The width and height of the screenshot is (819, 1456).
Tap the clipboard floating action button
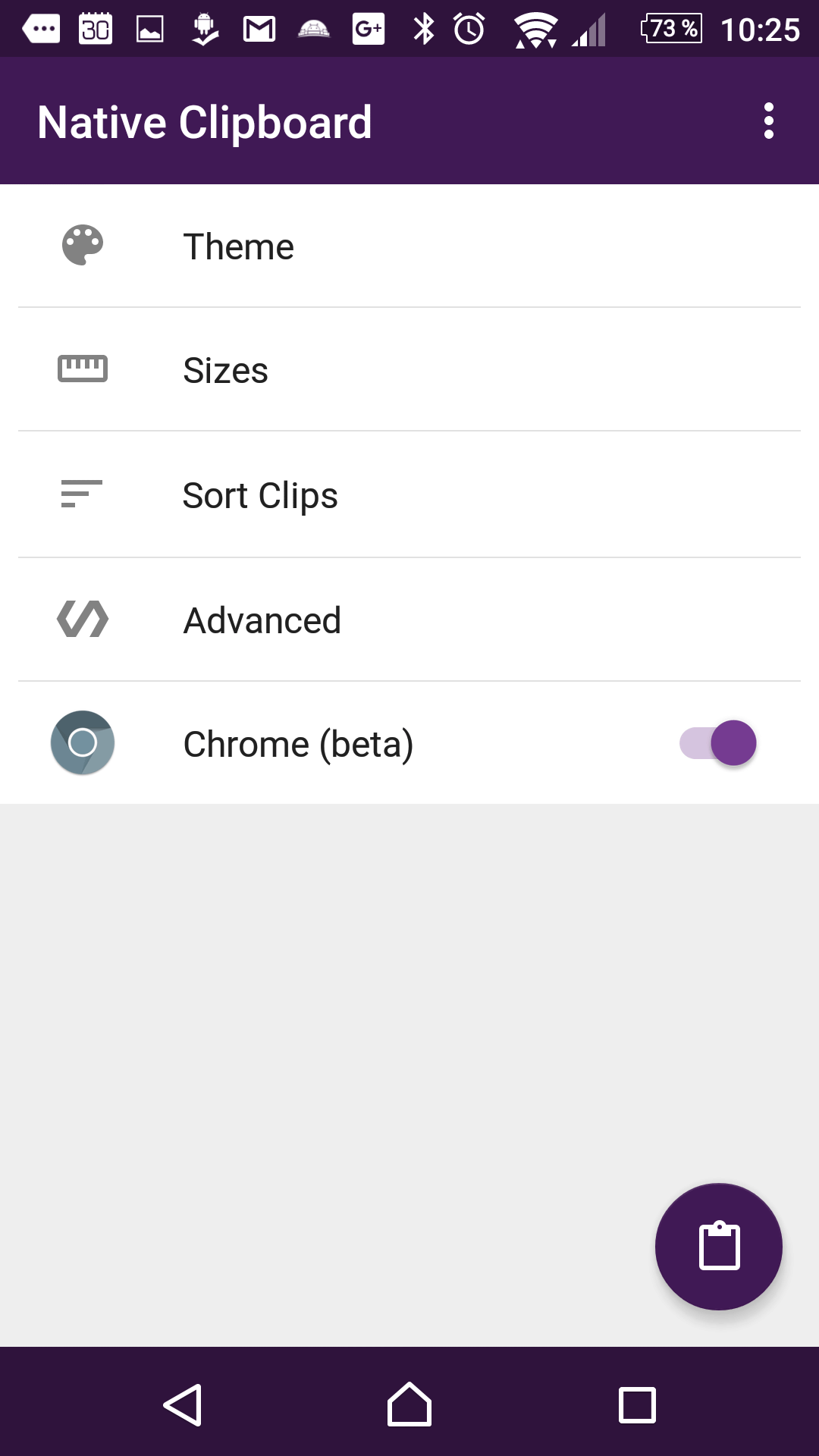718,1247
